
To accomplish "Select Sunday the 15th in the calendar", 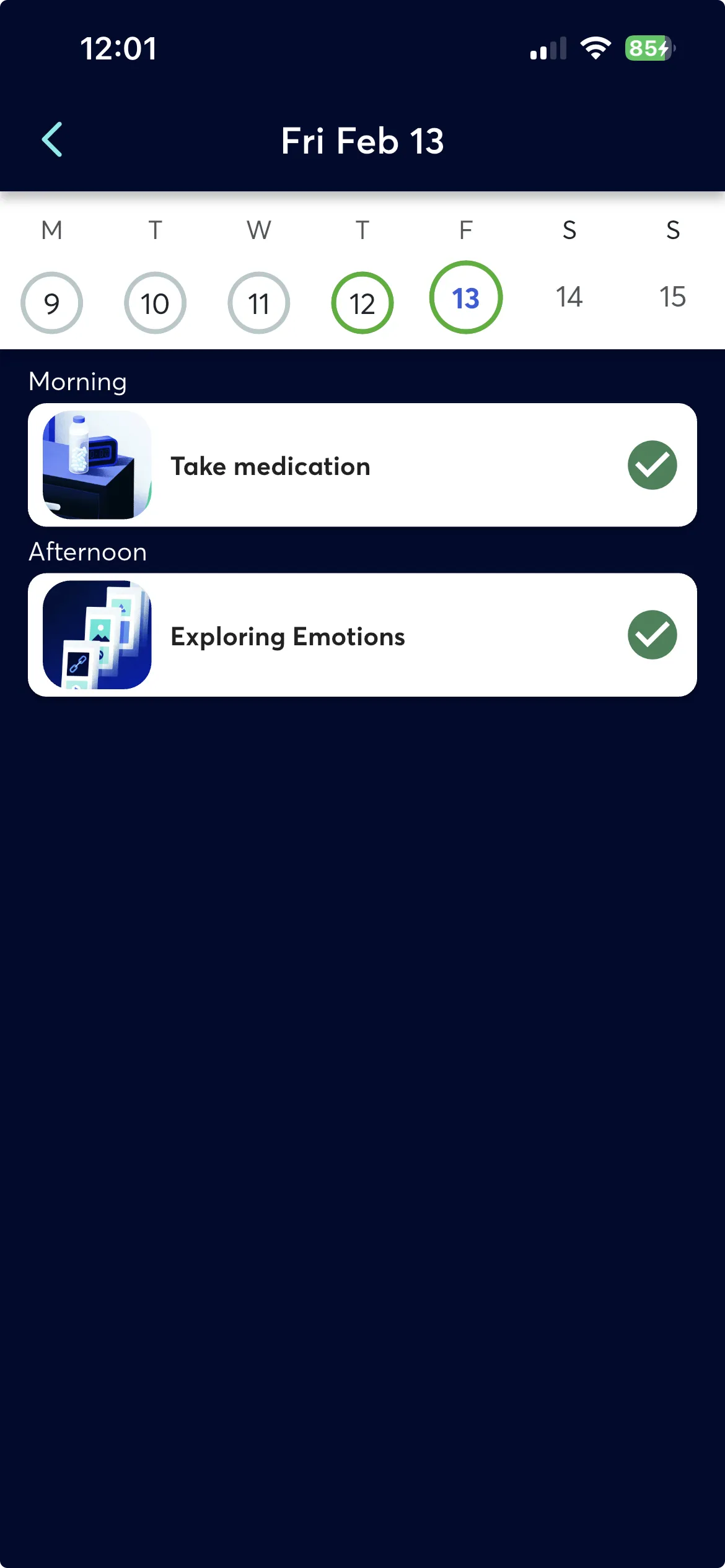I will click(x=672, y=297).
